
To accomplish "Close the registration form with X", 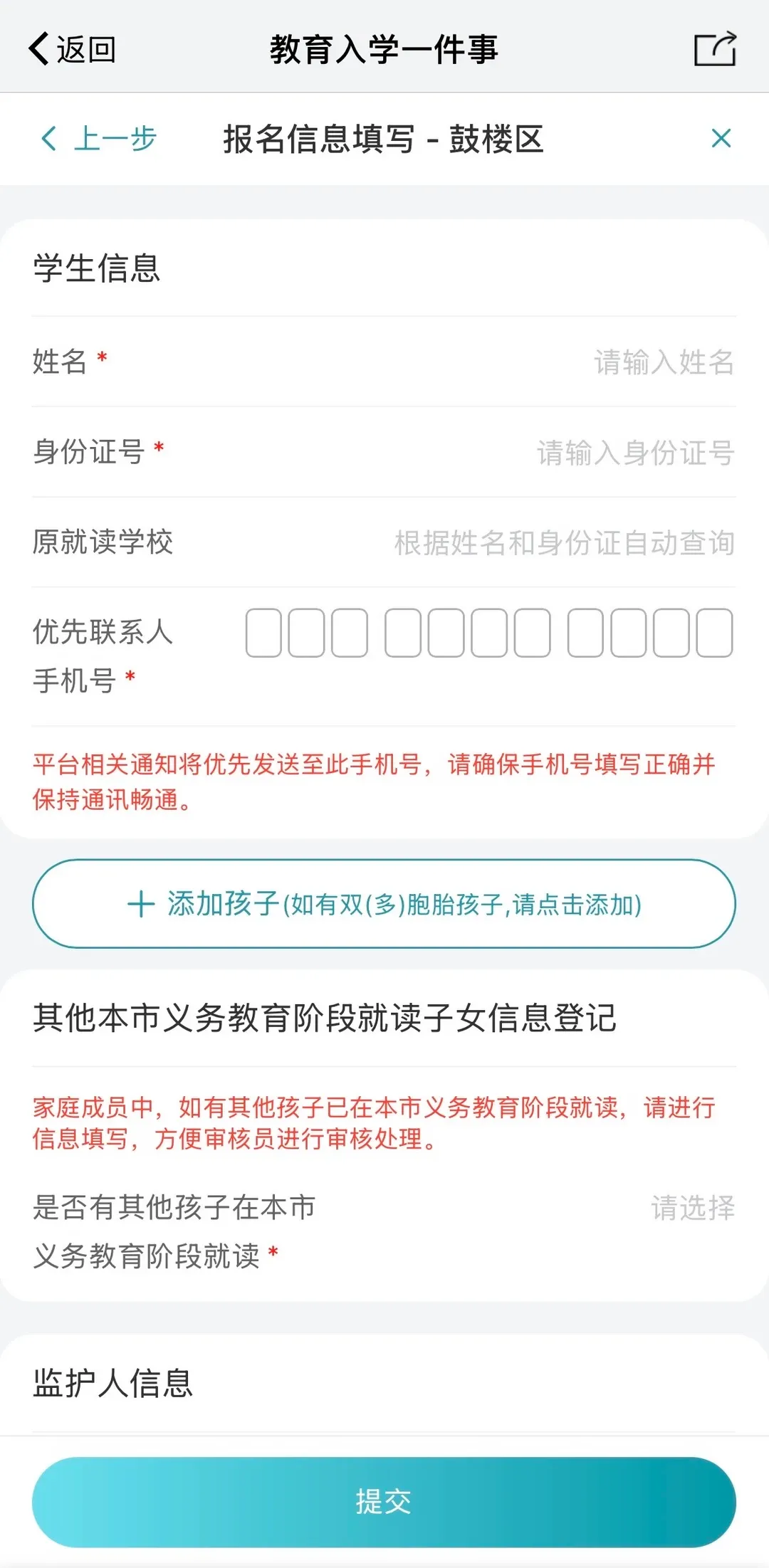I will click(721, 138).
